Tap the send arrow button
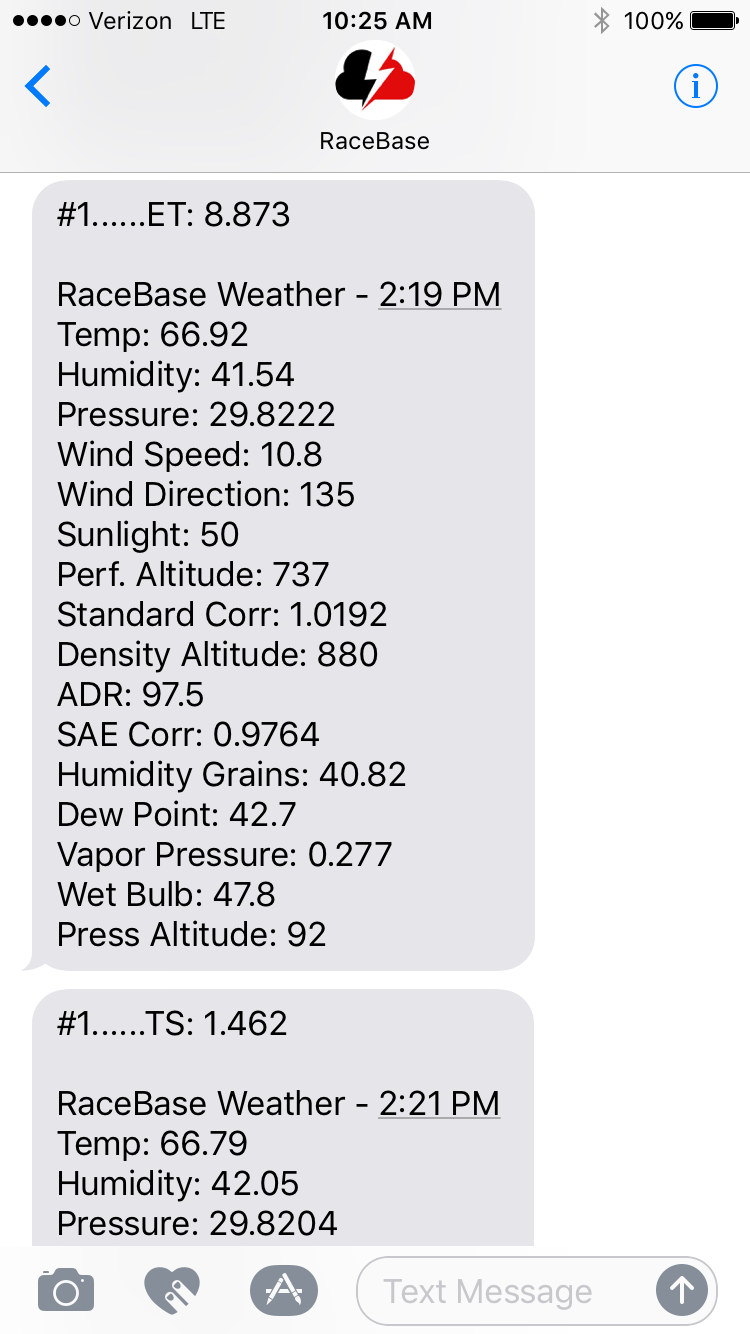The image size is (750, 1334). [682, 1291]
